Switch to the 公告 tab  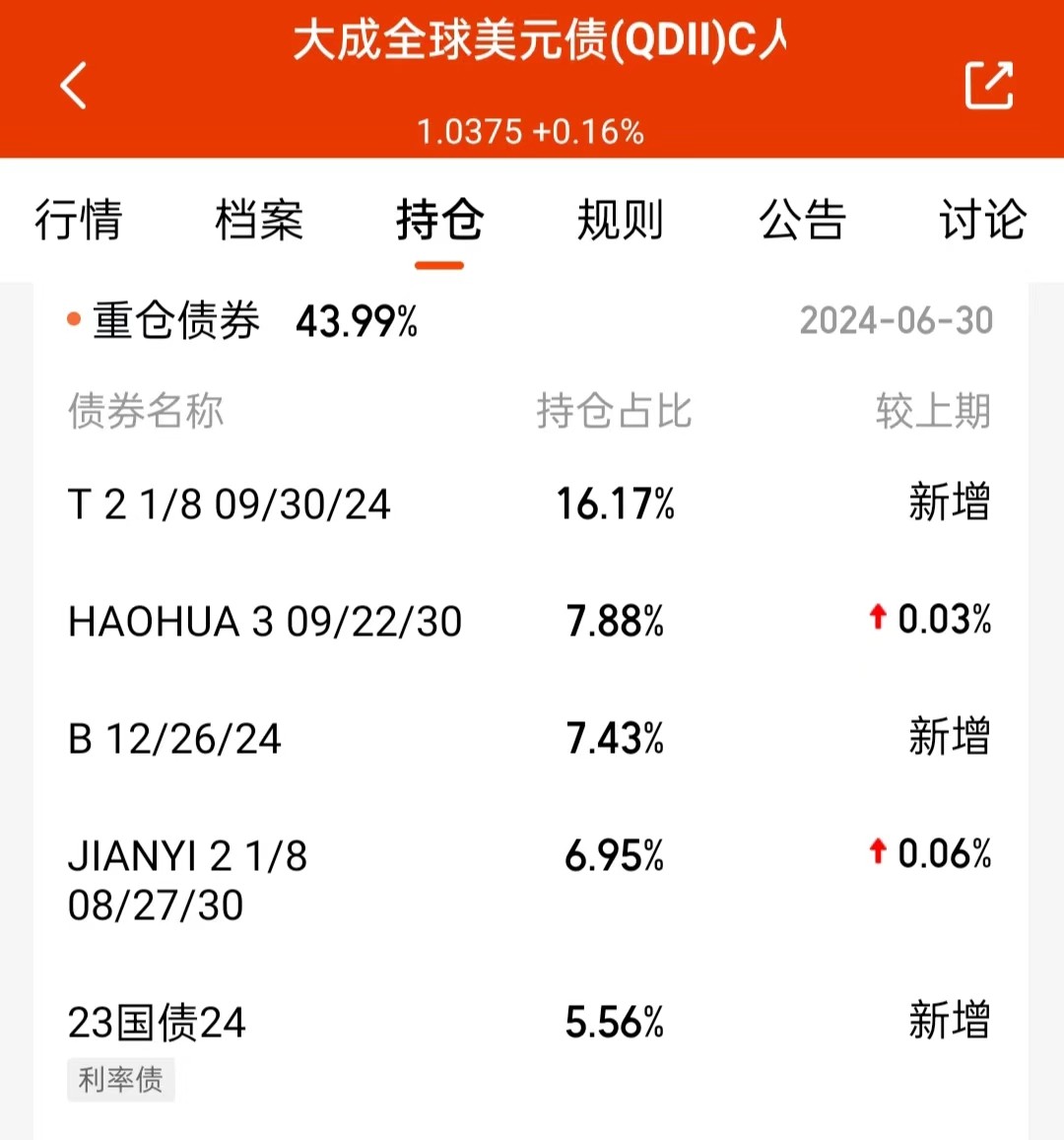point(802,219)
